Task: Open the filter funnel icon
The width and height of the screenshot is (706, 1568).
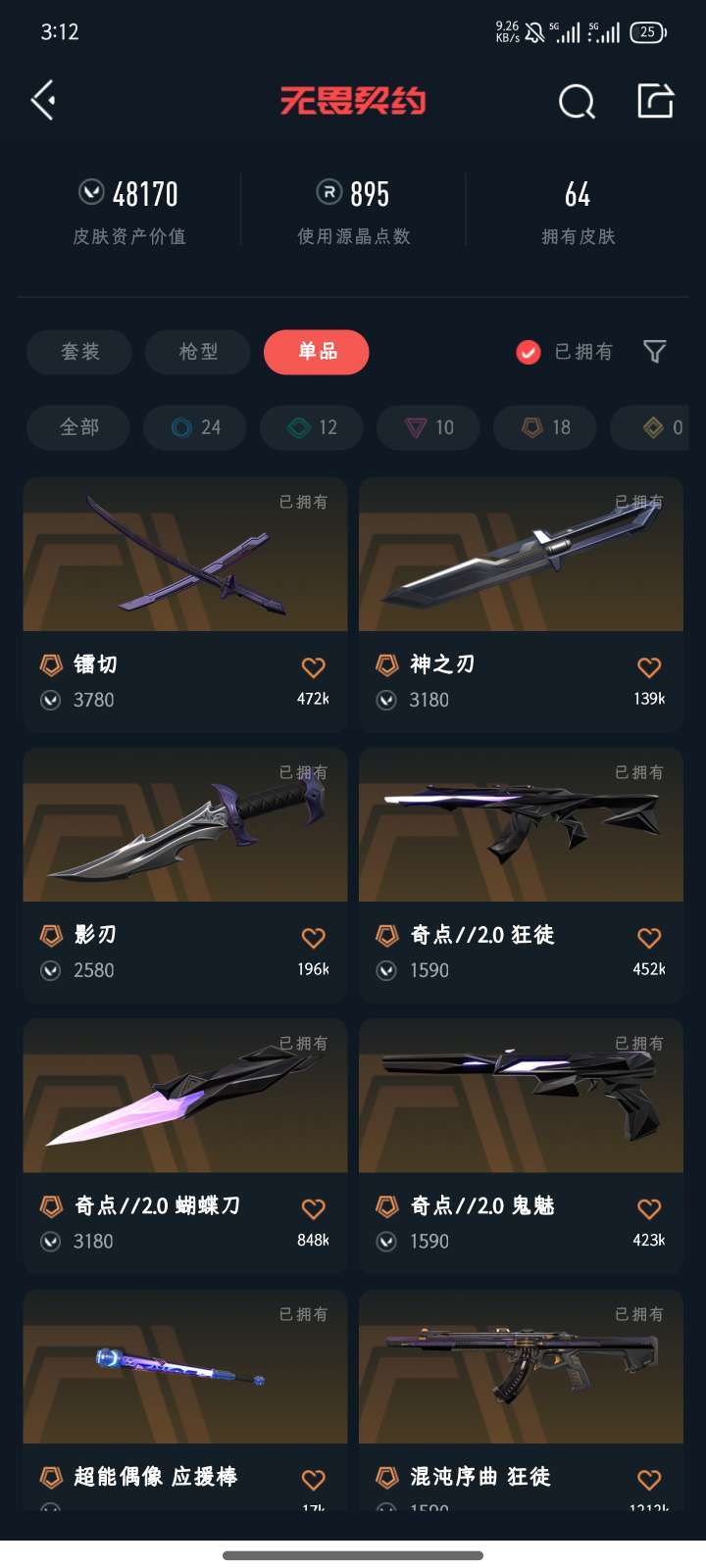Action: pyautogui.click(x=654, y=352)
